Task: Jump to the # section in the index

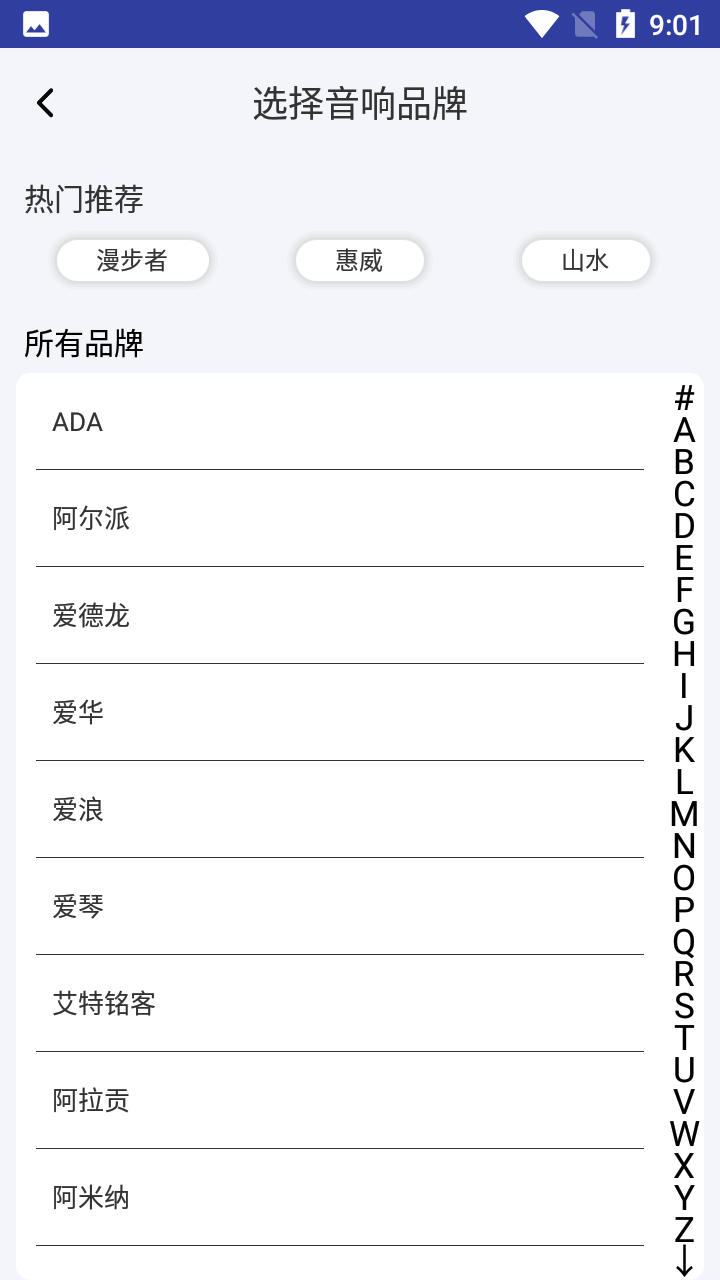Action: point(684,398)
